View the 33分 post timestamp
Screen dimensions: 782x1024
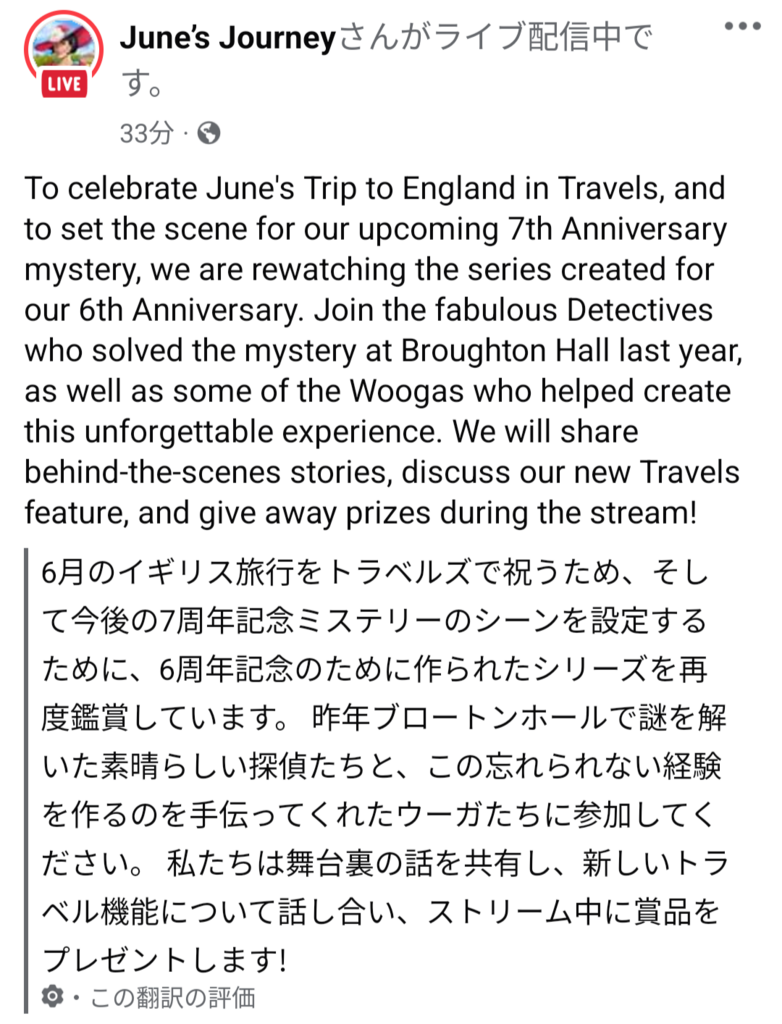point(146,134)
